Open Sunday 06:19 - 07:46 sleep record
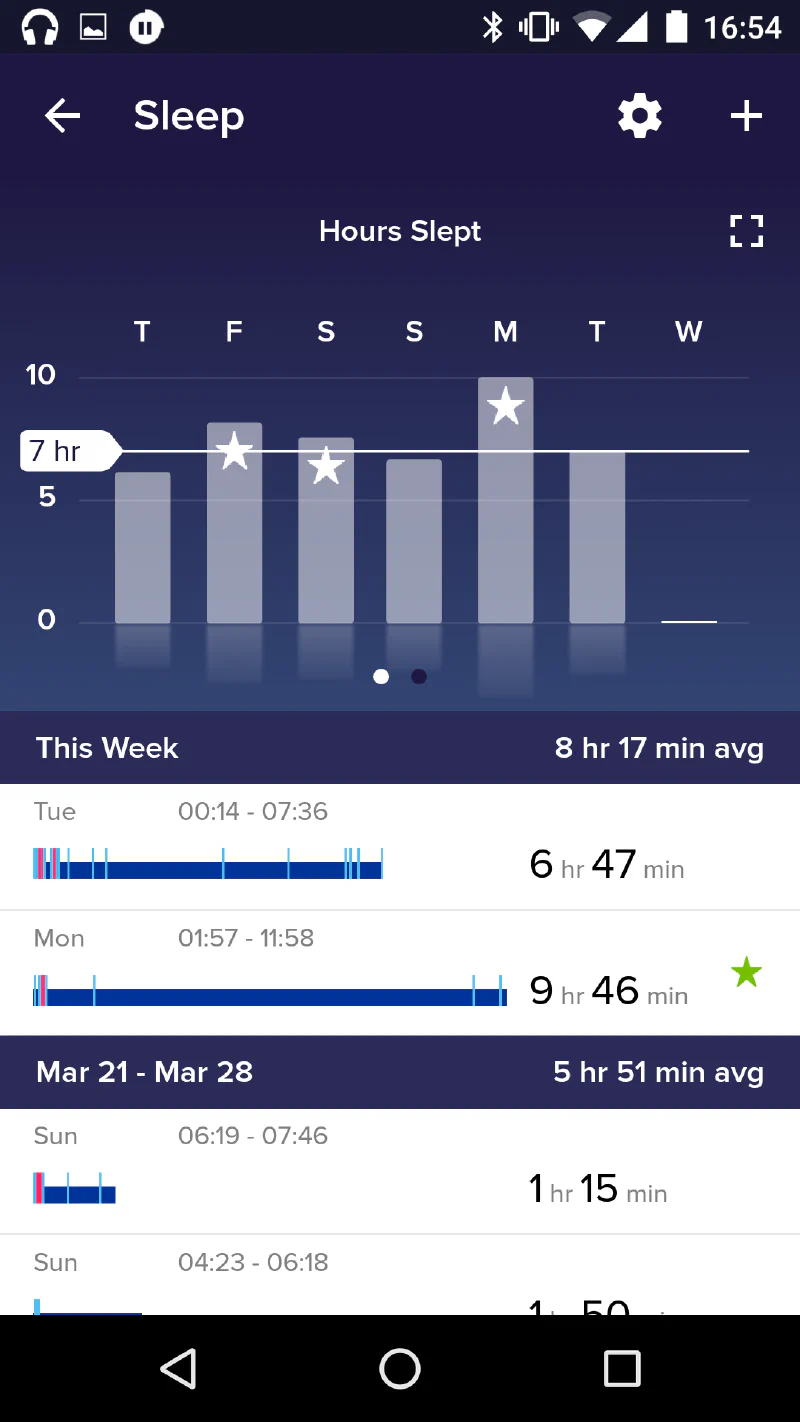This screenshot has width=800, height=1422. 400,1171
